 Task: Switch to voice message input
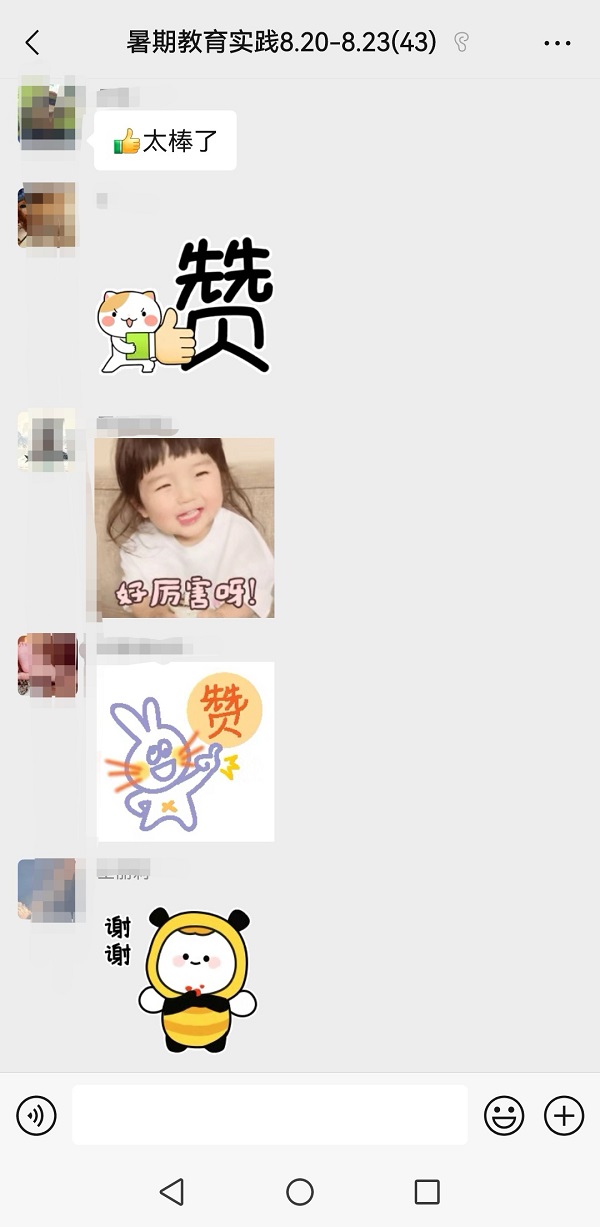[x=37, y=1115]
